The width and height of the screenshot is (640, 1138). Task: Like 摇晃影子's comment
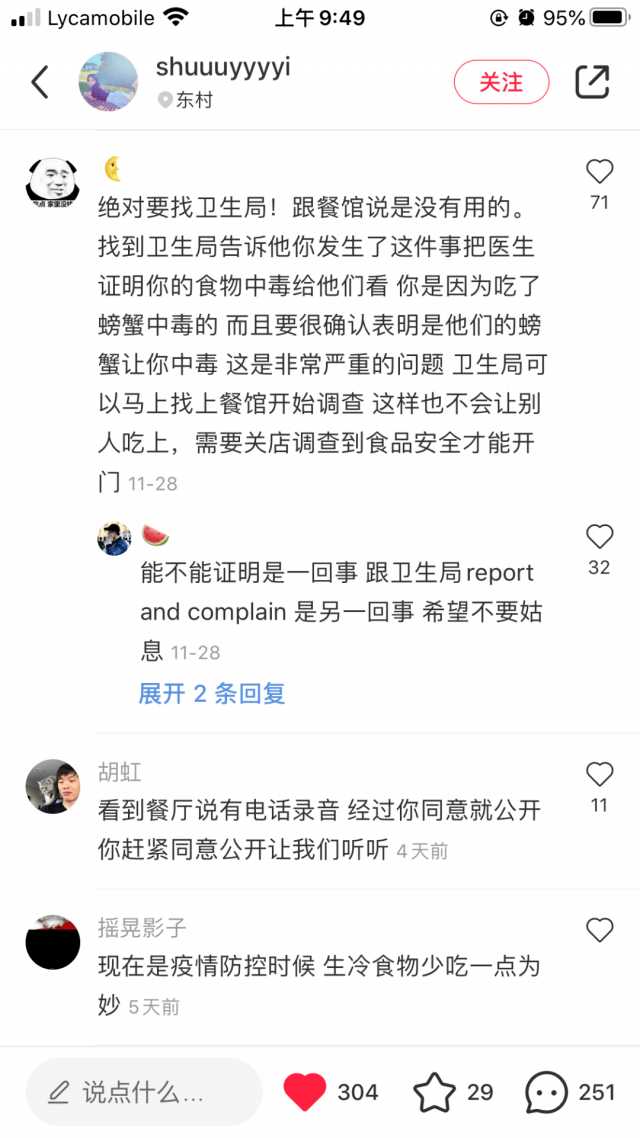(599, 930)
